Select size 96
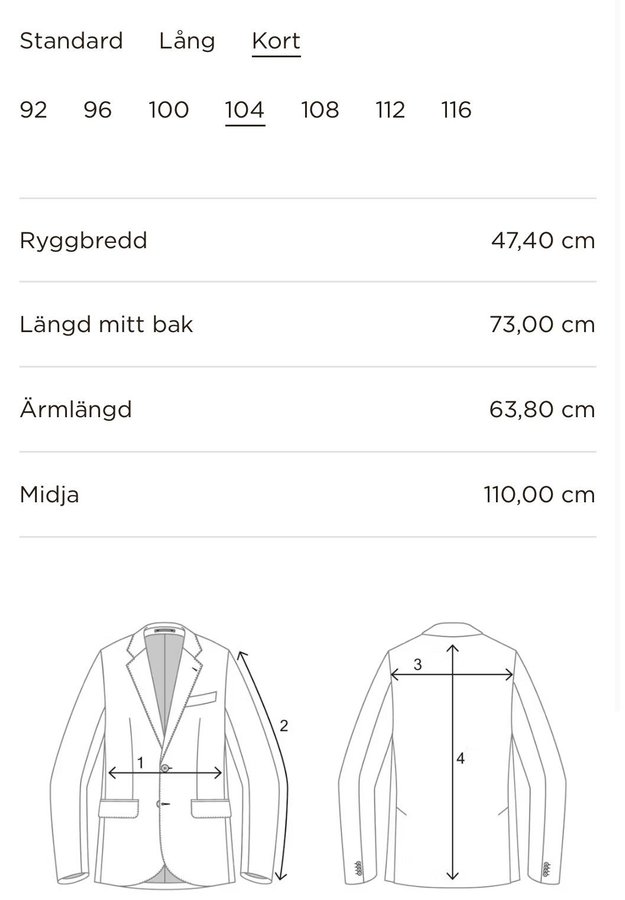This screenshot has height=900, width=625. [97, 109]
